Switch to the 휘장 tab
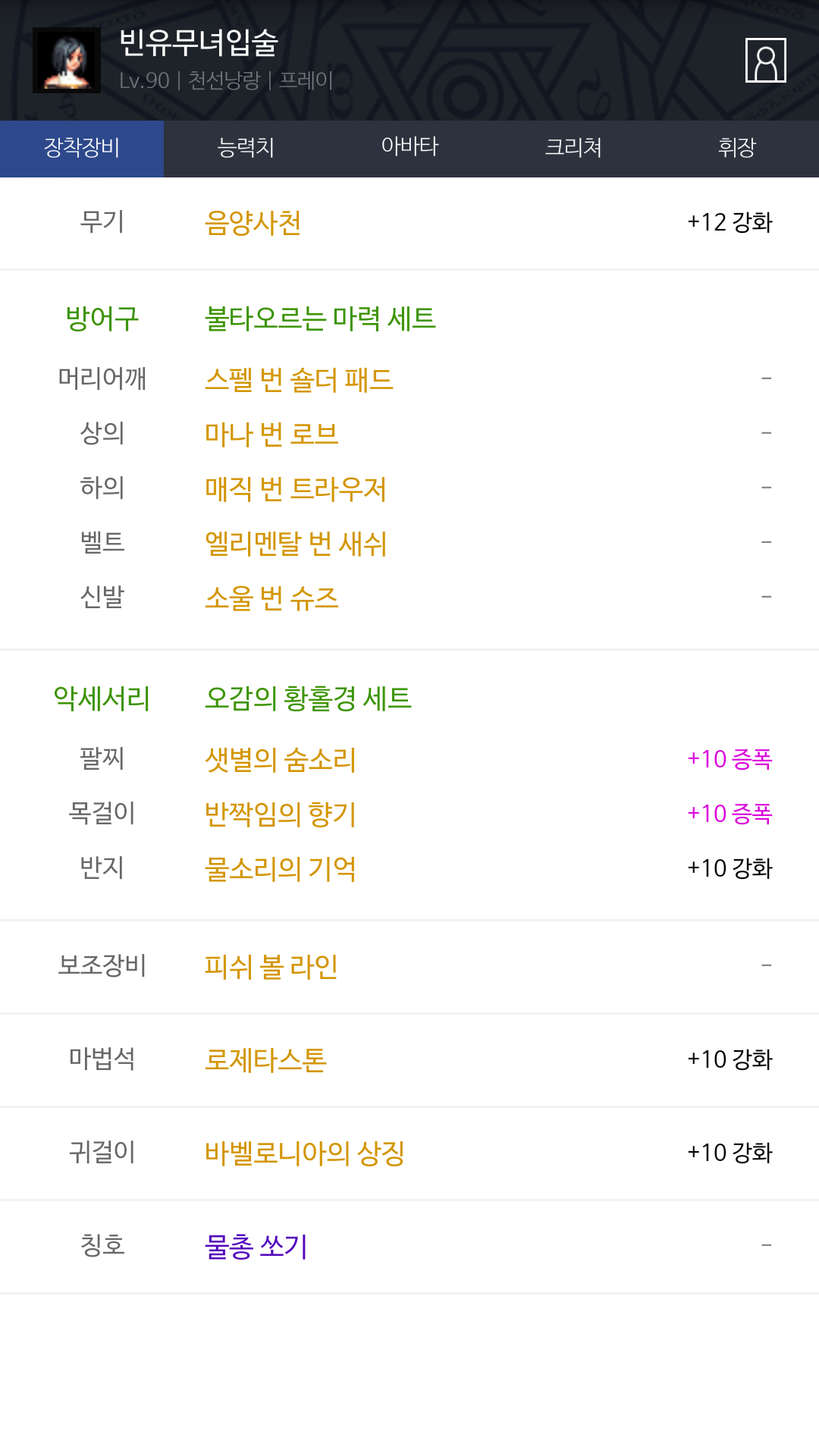The width and height of the screenshot is (819, 1456). click(x=737, y=149)
